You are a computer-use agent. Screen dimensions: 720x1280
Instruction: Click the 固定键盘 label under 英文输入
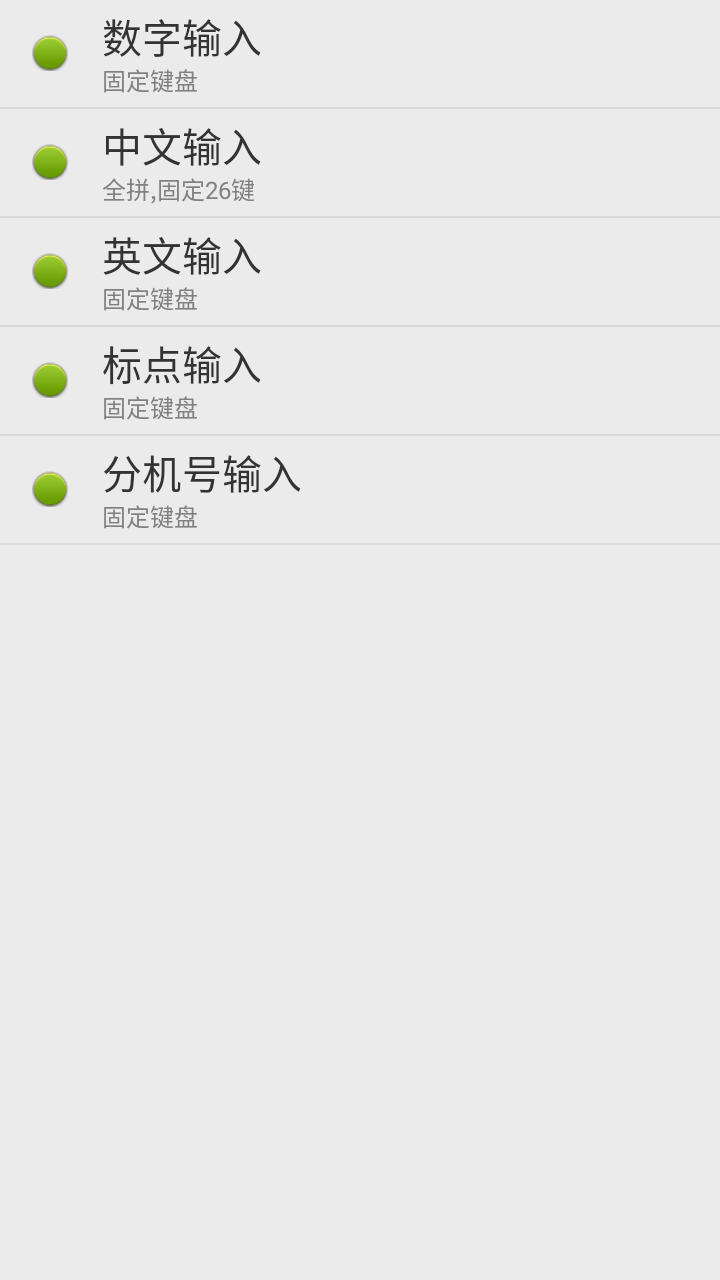(150, 300)
